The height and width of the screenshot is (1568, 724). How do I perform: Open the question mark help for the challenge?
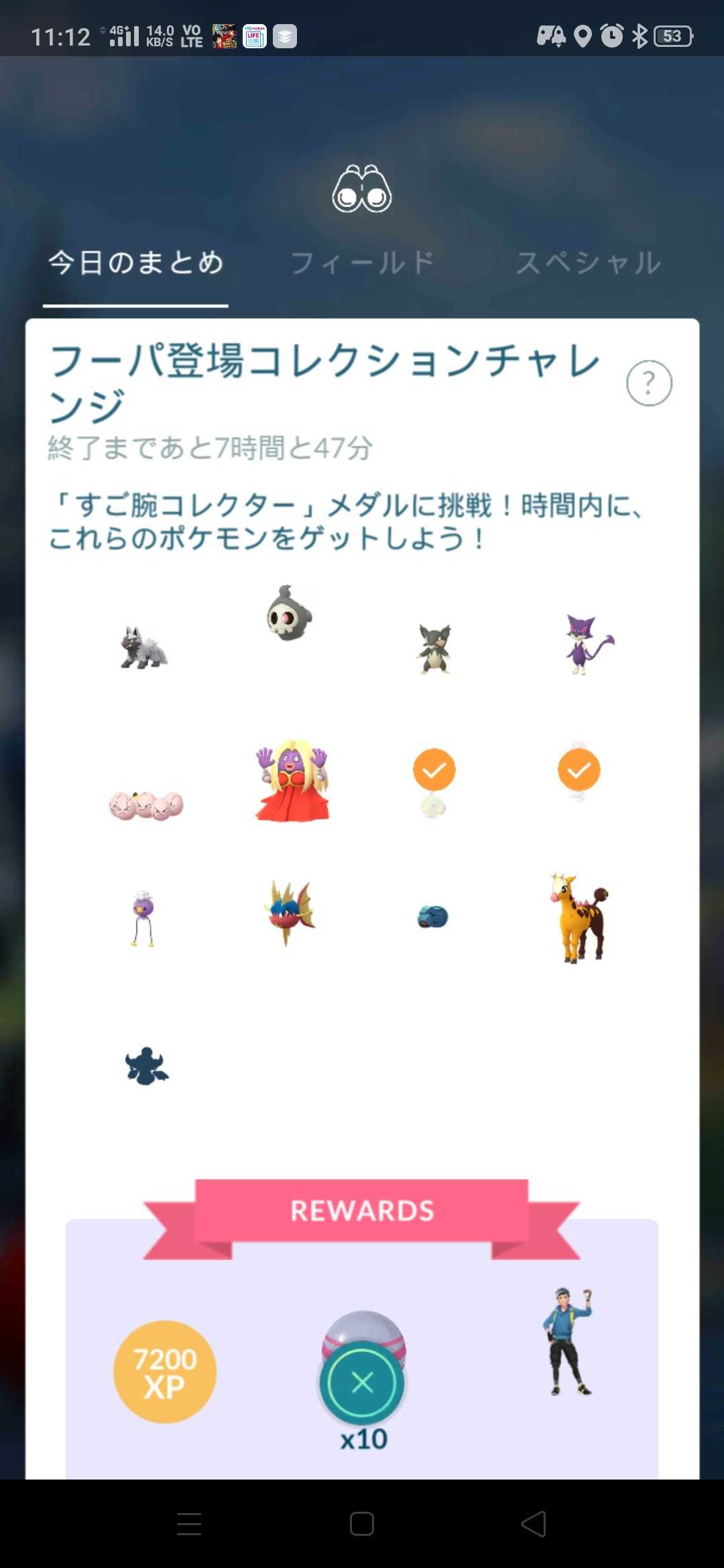(648, 383)
